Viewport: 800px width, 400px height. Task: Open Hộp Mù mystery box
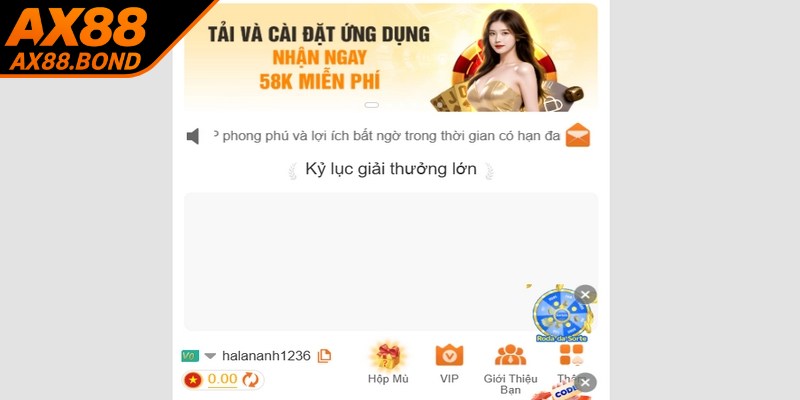387,362
